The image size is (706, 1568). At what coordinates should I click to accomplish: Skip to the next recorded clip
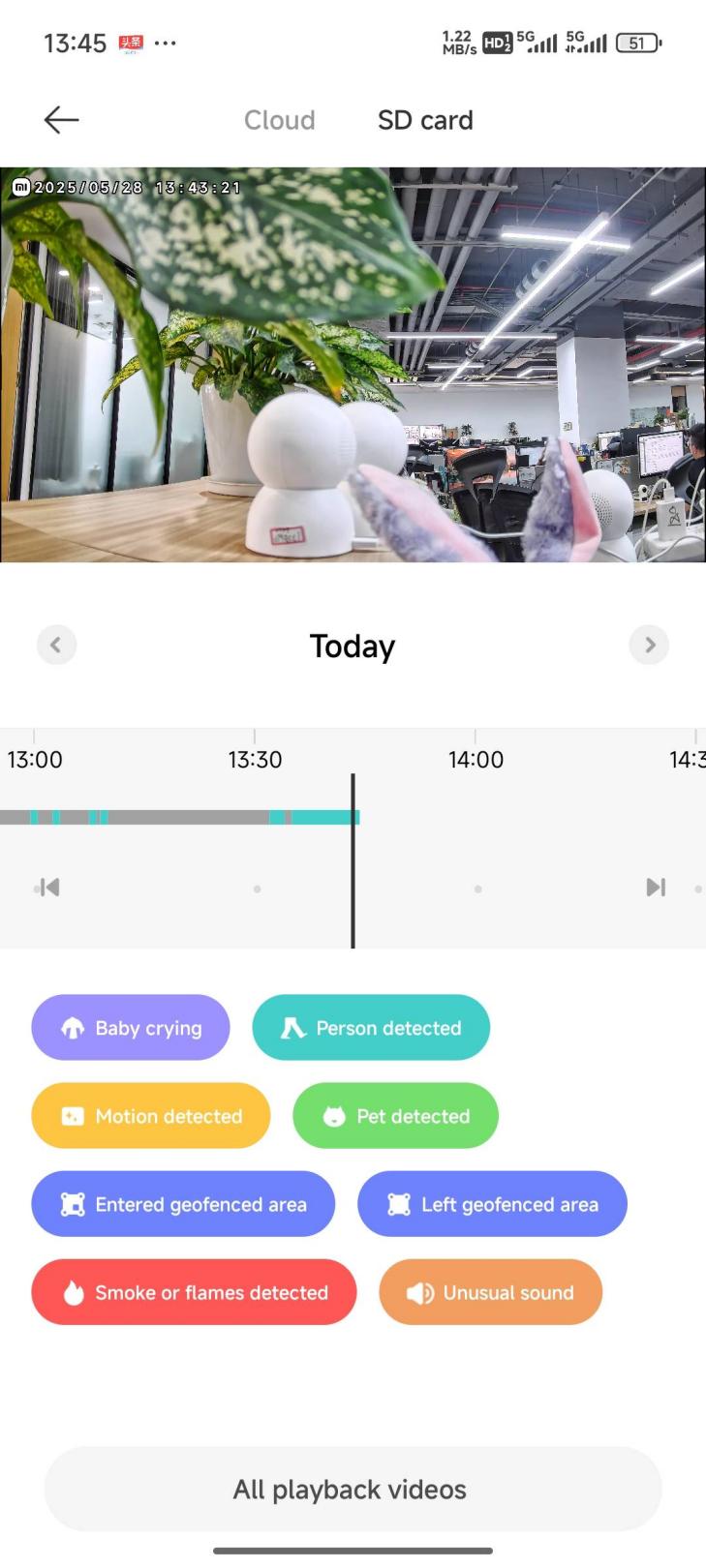656,887
